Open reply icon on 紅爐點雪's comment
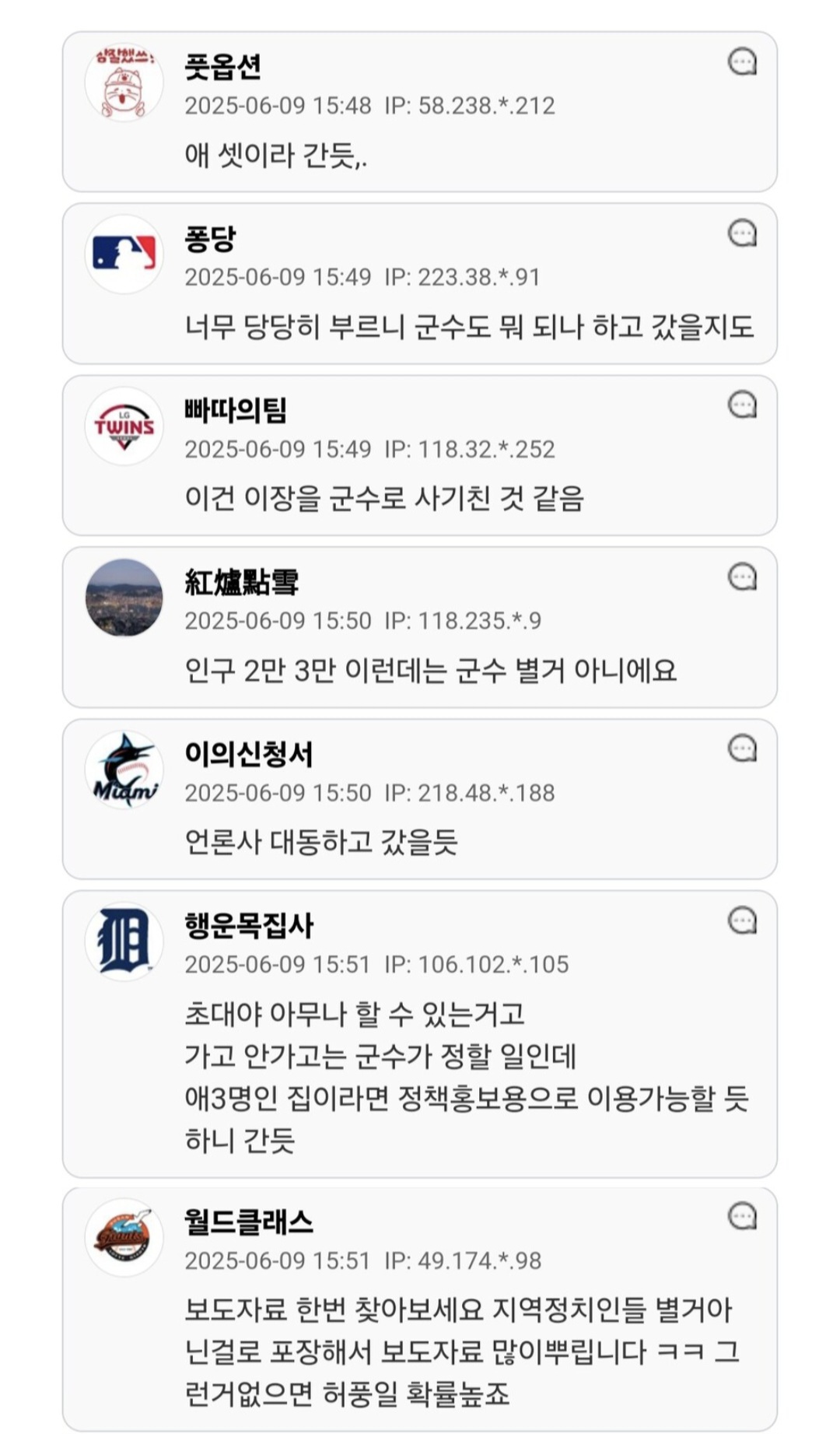Image resolution: width=840 pixels, height=1434 pixels. pos(742,577)
